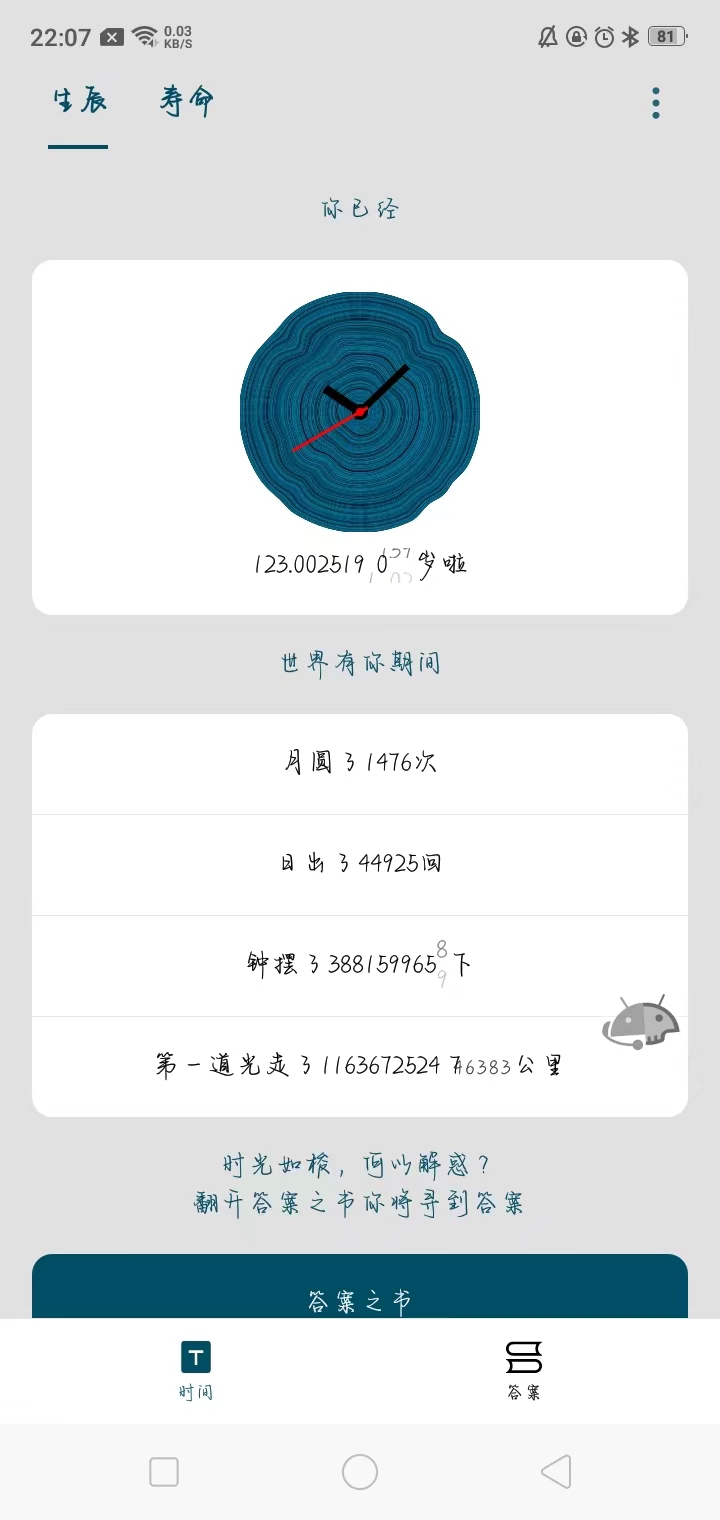Tap the light-distance 第一道光 stat row

click(360, 1065)
